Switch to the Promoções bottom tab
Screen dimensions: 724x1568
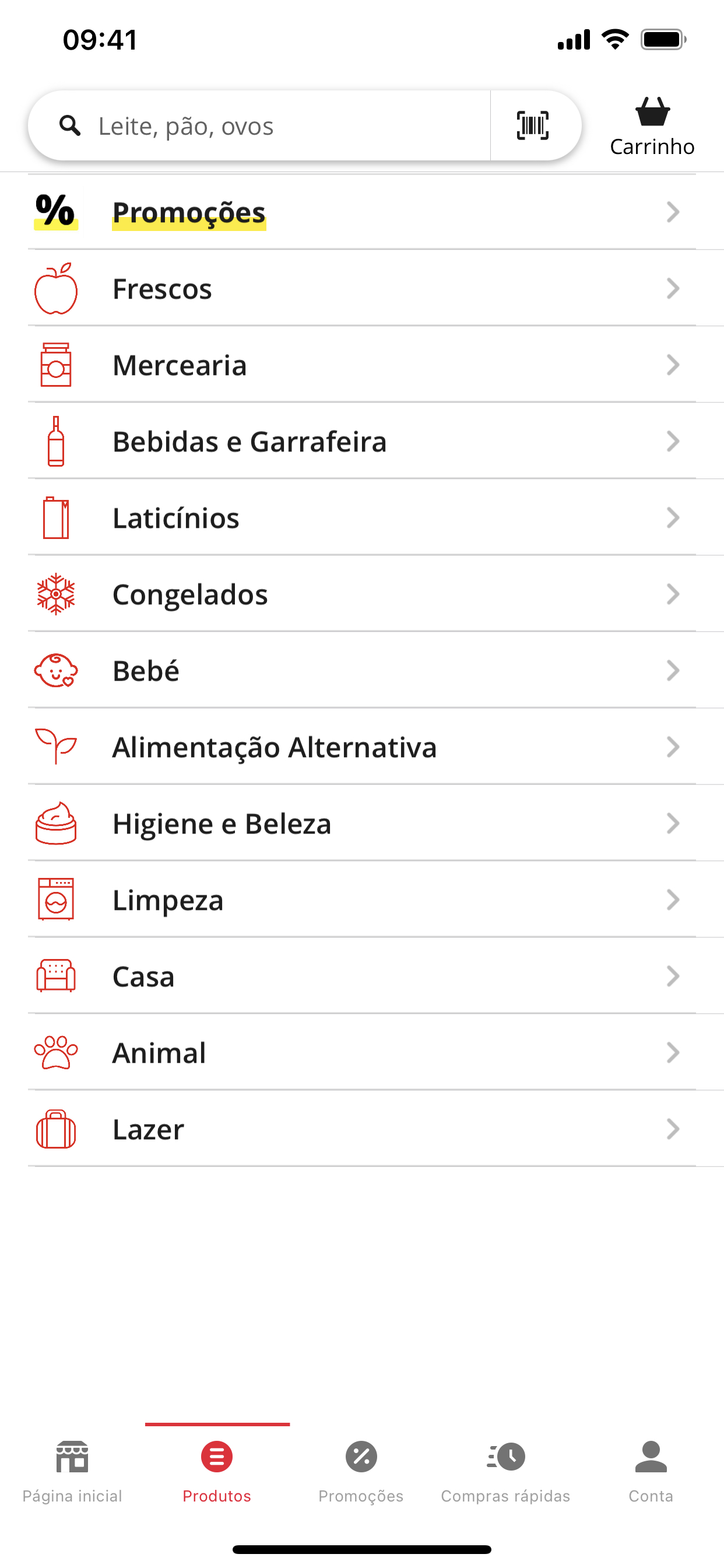[x=361, y=1471]
